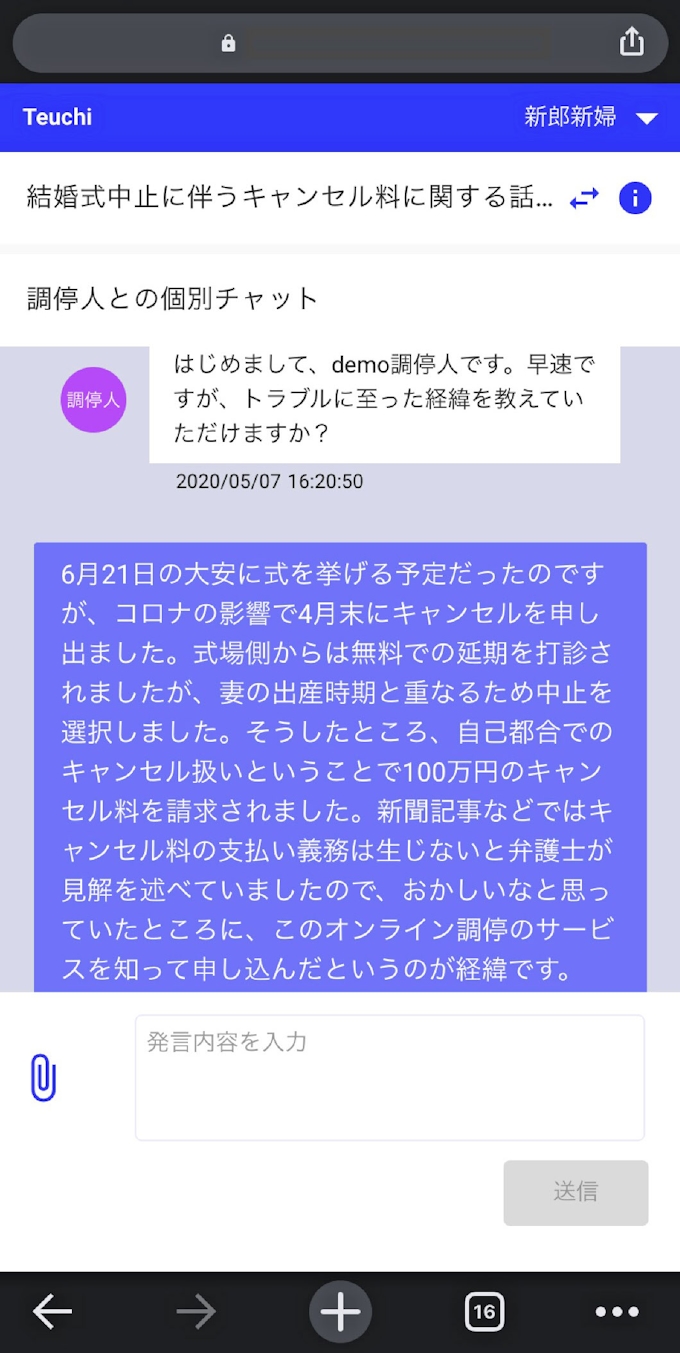680x1353 pixels.
Task: Open the tab switcher showing 16
Action: (484, 1311)
